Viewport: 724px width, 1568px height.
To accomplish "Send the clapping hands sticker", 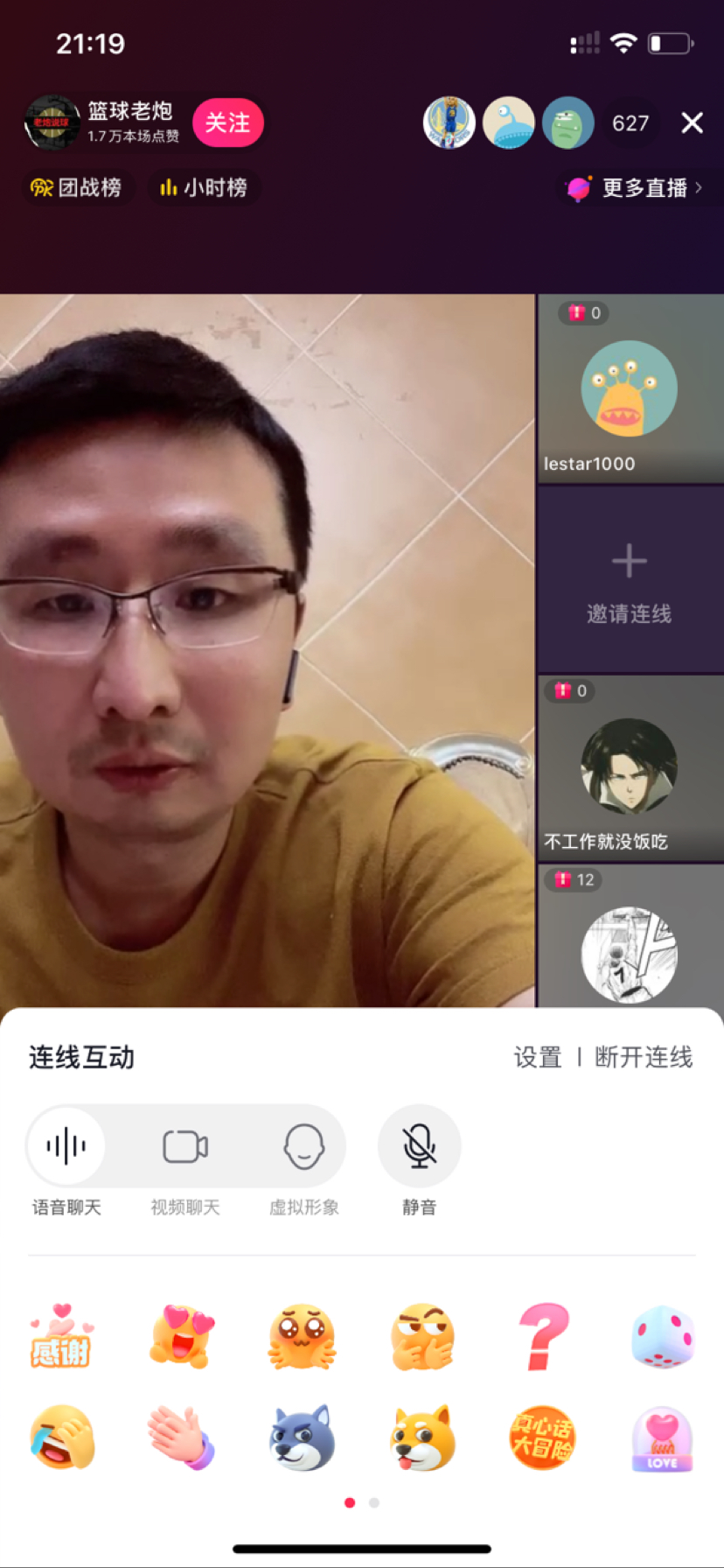I will pos(181,1438).
